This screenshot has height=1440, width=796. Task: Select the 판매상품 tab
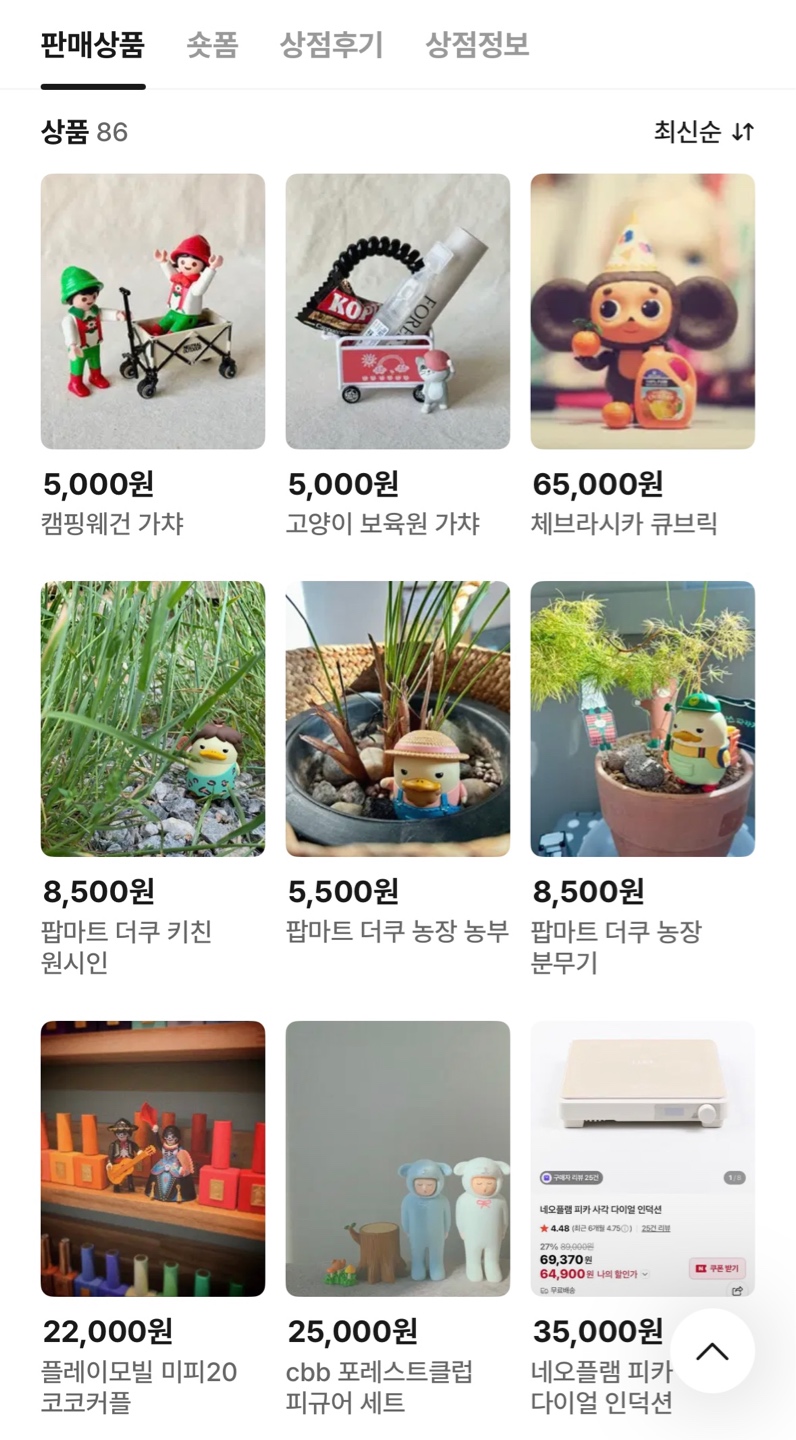pyautogui.click(x=93, y=45)
